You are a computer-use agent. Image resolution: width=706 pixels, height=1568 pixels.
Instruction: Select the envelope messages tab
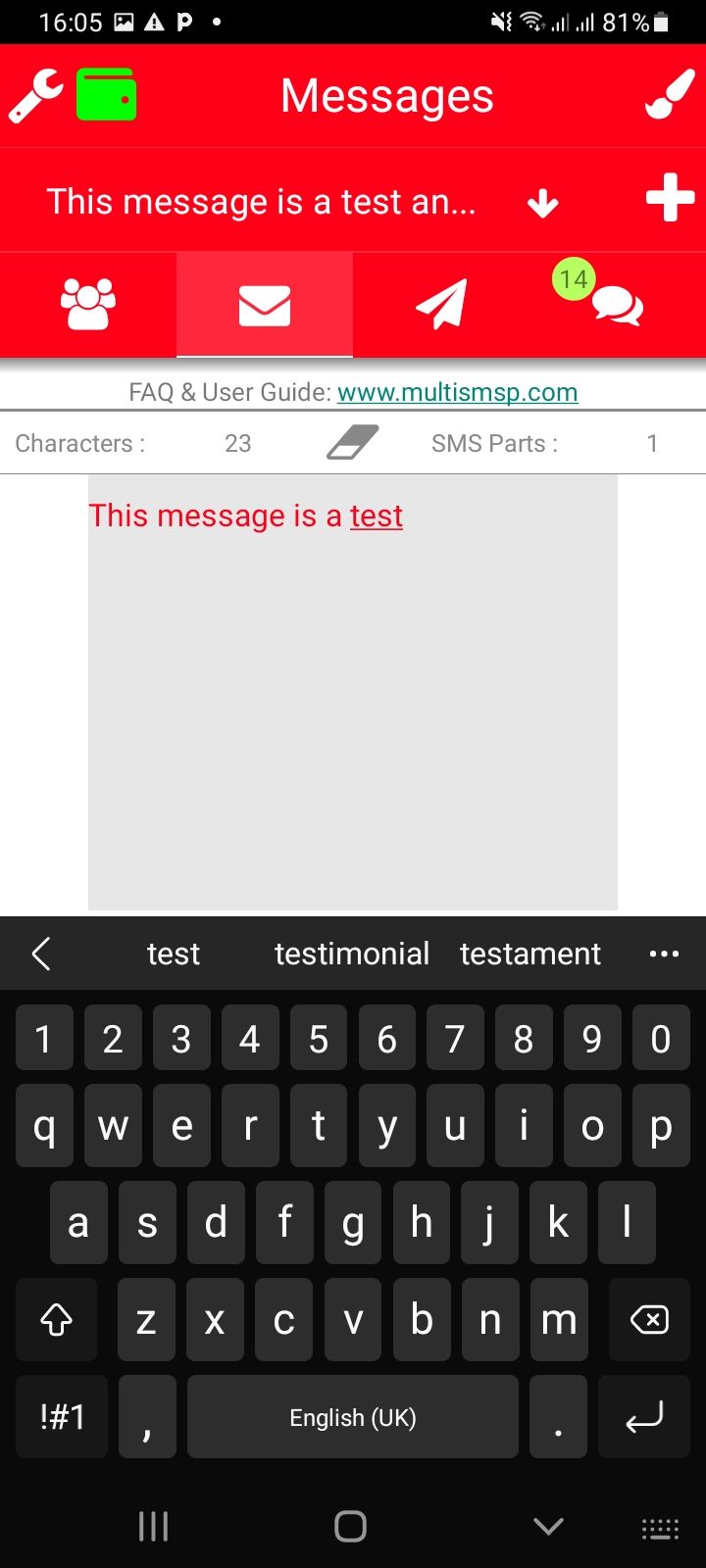265,305
